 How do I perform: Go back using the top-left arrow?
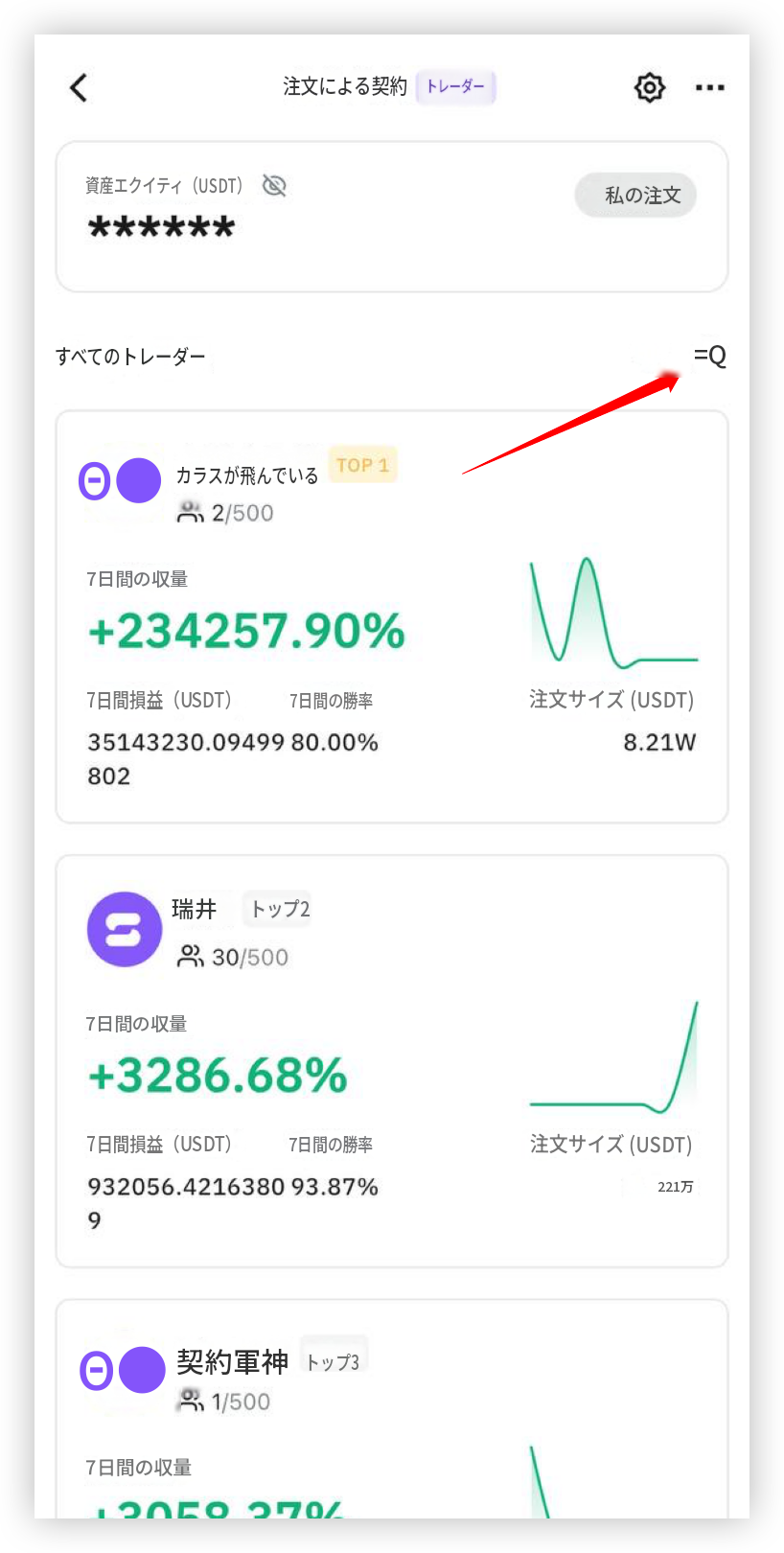coord(79,87)
